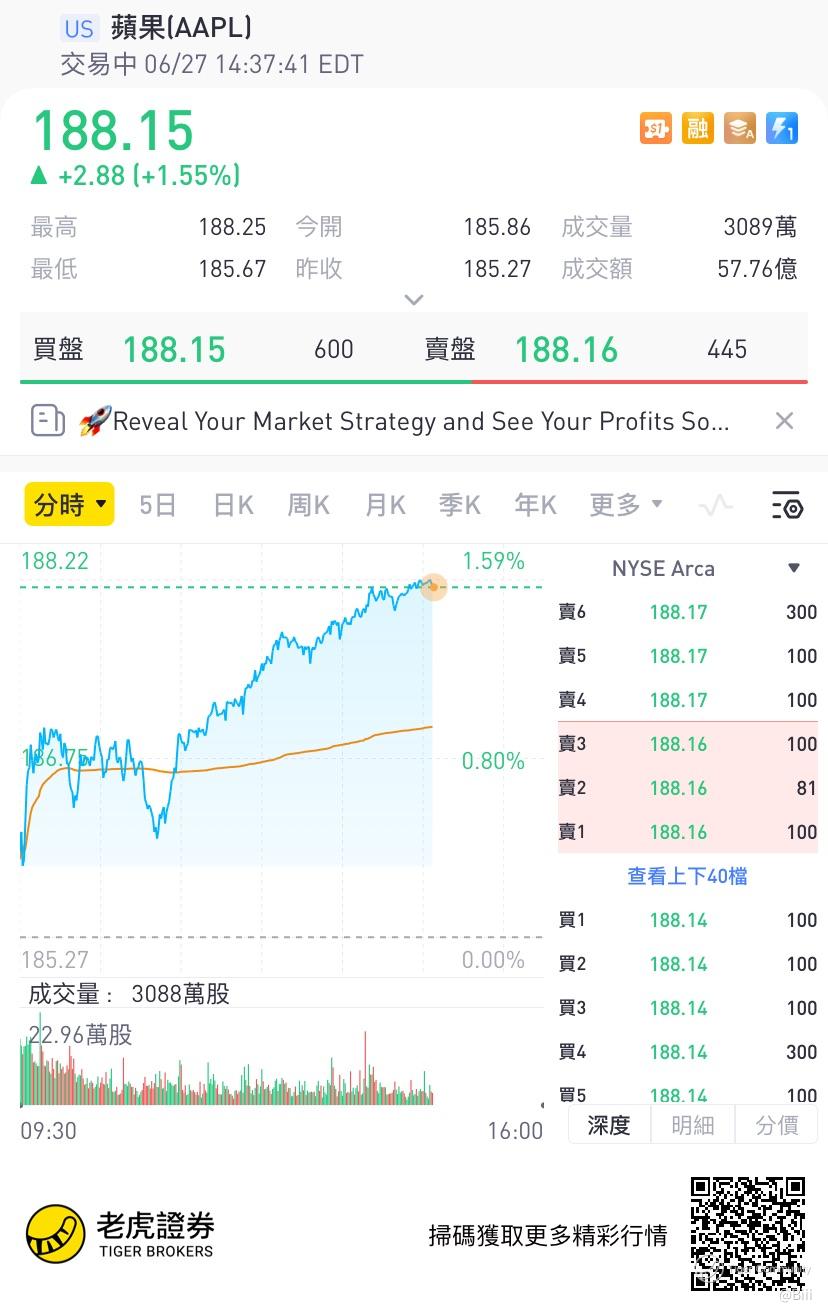Image resolution: width=828 pixels, height=1314 pixels.
Task: View 查看上下40檔 order book levels
Action: coord(687,876)
